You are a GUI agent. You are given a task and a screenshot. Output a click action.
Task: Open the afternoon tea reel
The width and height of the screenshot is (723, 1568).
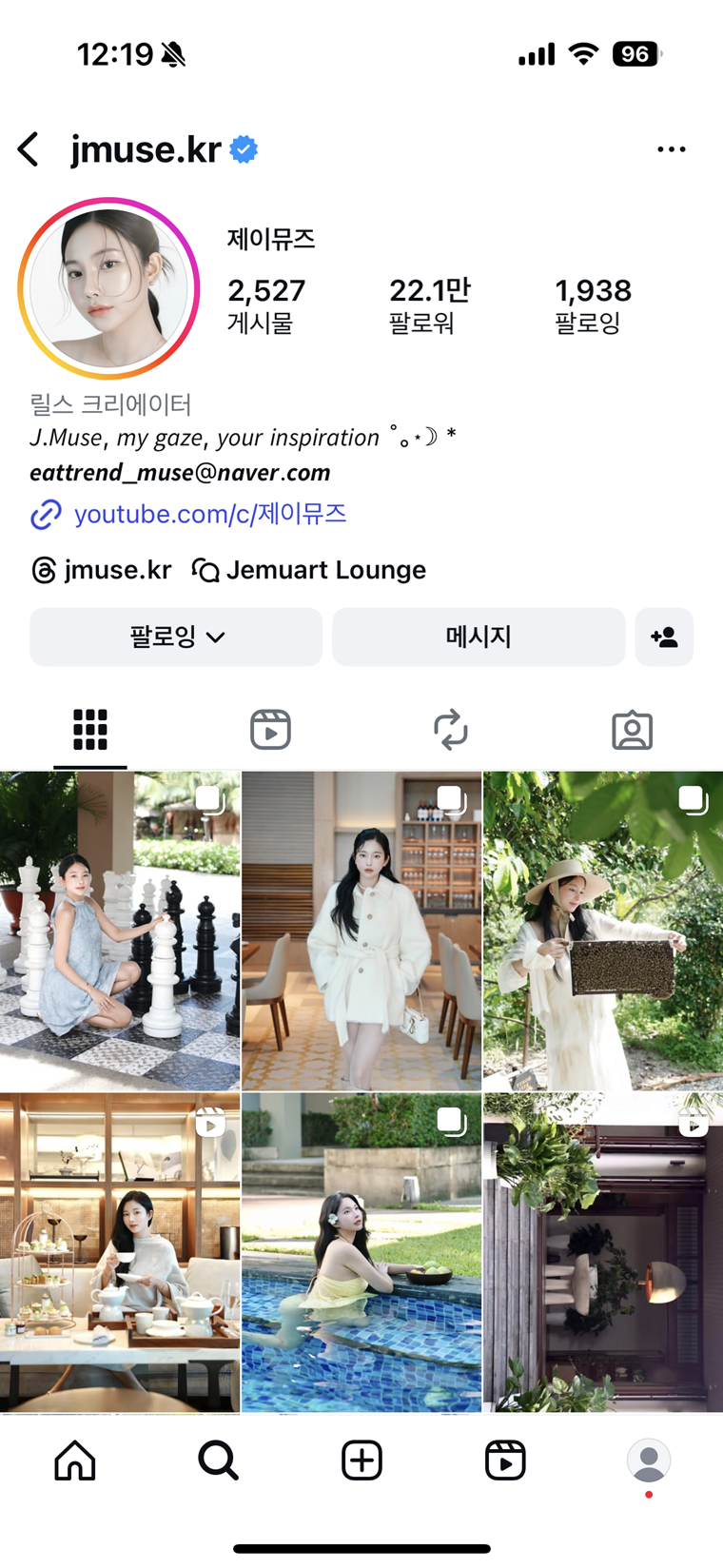(120, 1251)
